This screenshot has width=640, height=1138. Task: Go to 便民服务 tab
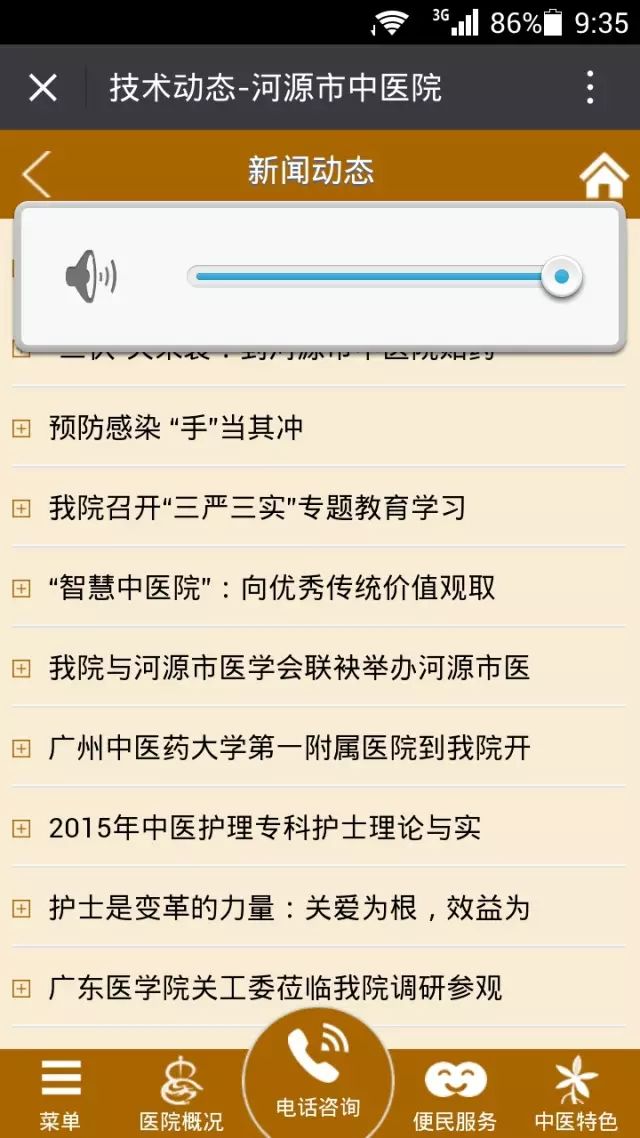455,1094
